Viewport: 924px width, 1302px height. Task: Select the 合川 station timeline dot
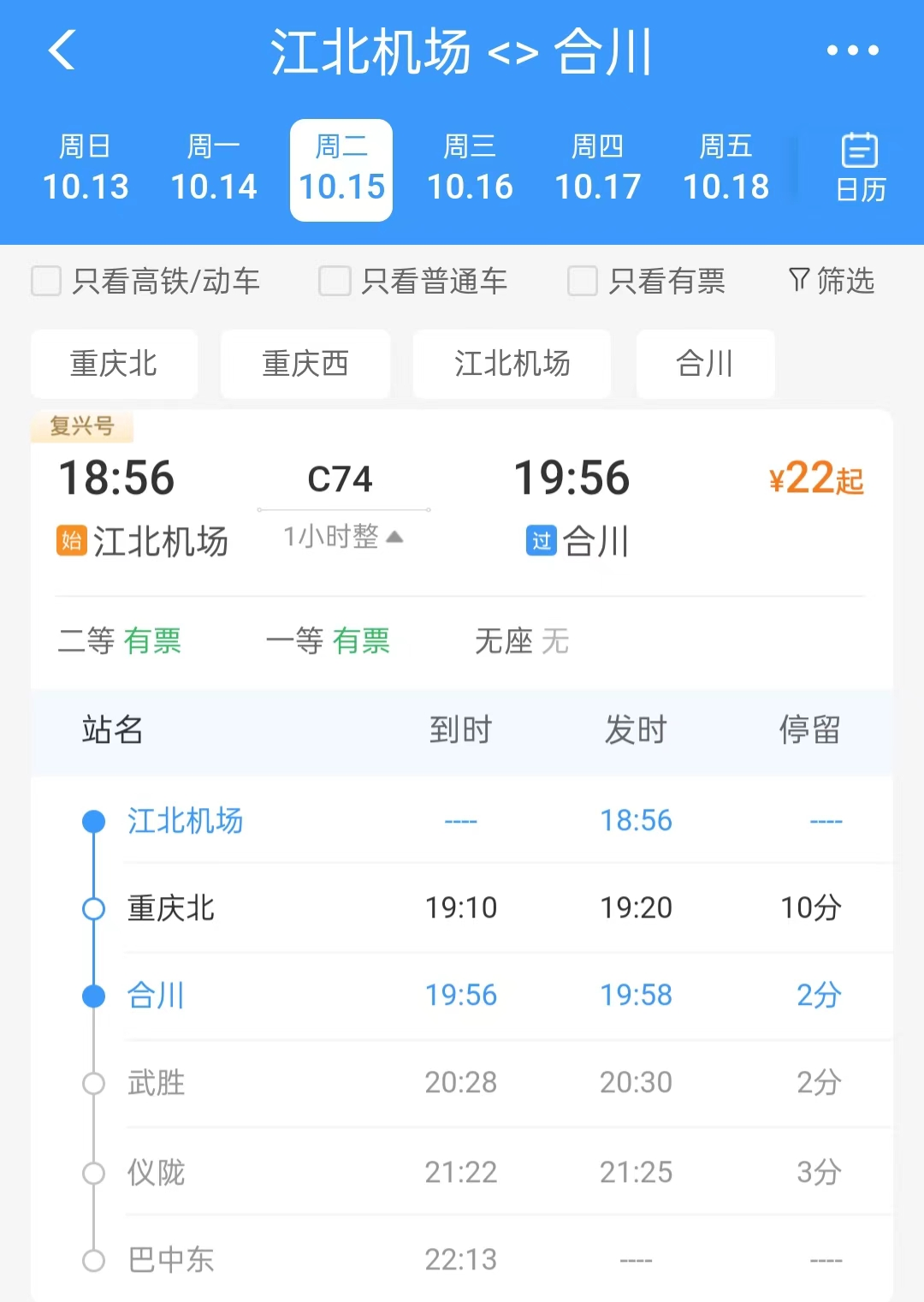(93, 995)
